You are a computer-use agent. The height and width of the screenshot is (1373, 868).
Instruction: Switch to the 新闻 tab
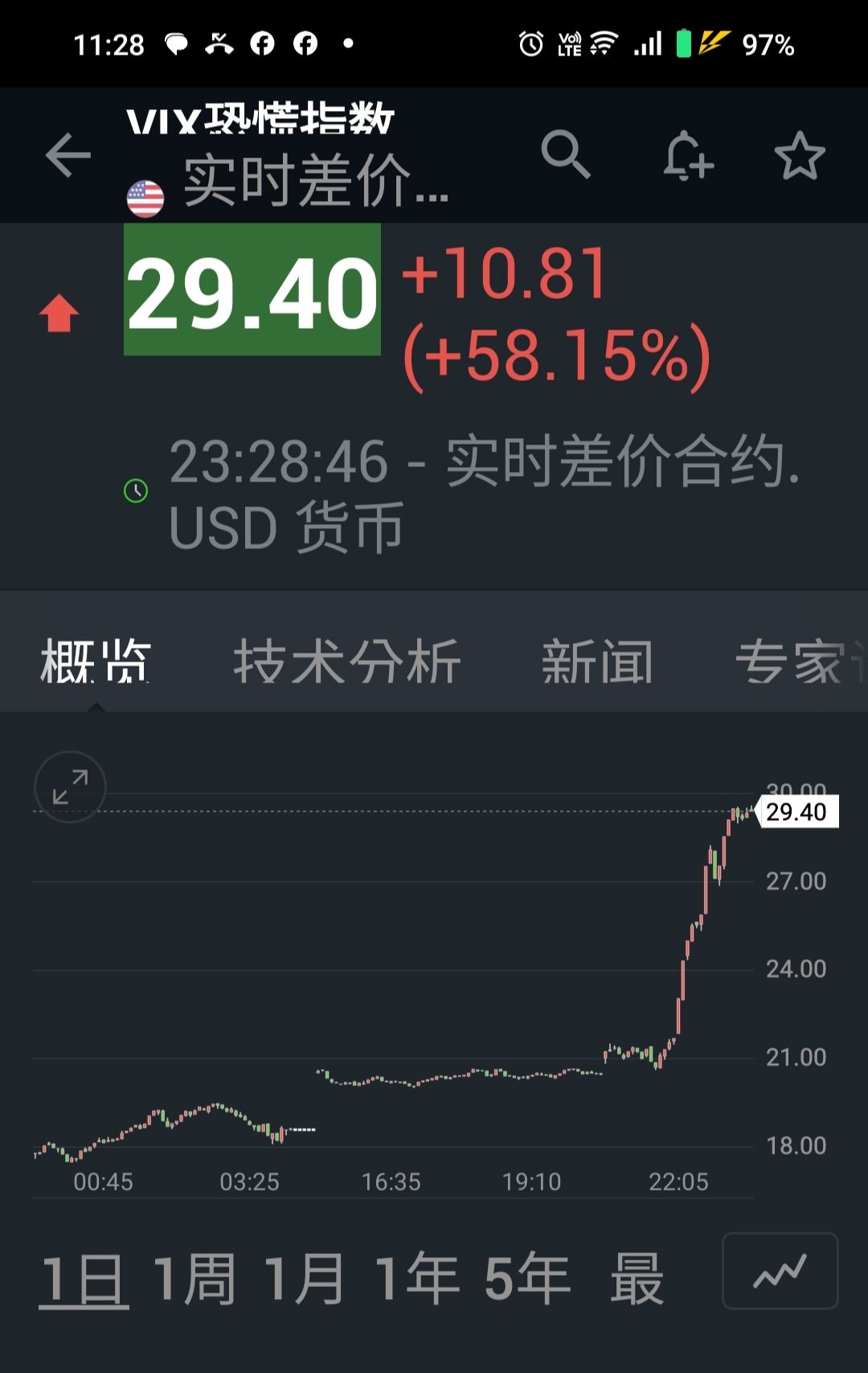597,662
